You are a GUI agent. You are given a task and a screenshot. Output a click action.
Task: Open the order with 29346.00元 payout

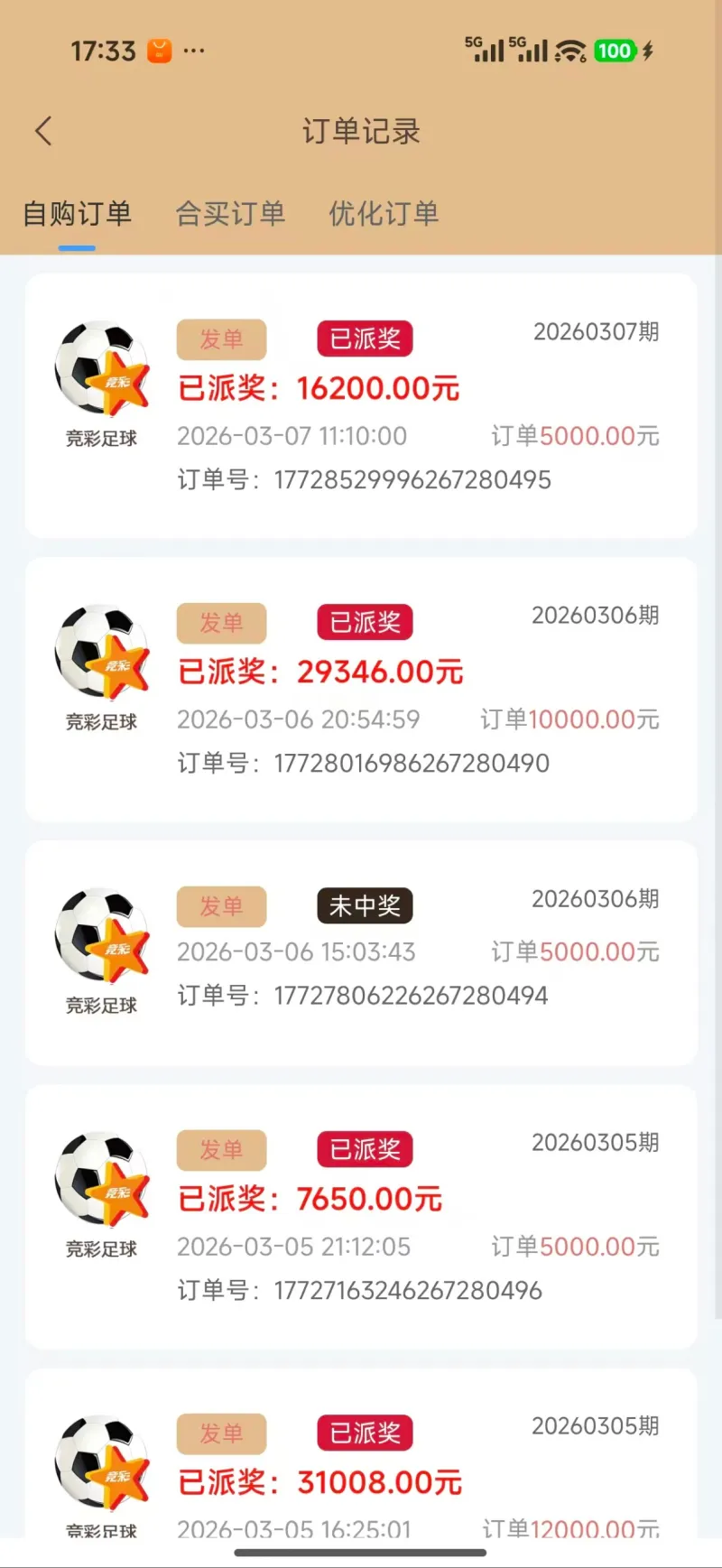tap(361, 690)
